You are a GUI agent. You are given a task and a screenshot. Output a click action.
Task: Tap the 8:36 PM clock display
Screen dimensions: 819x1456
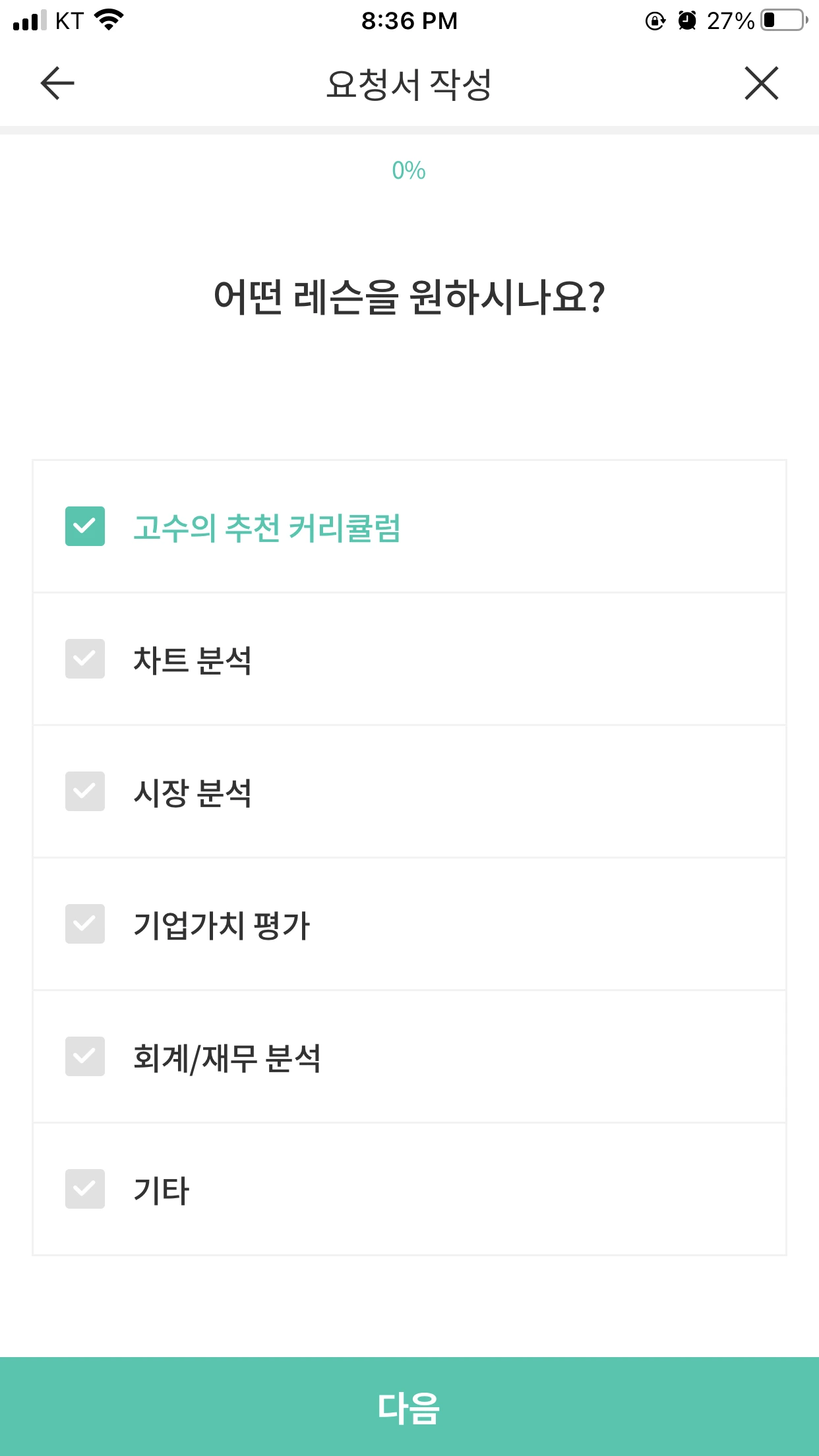click(409, 20)
